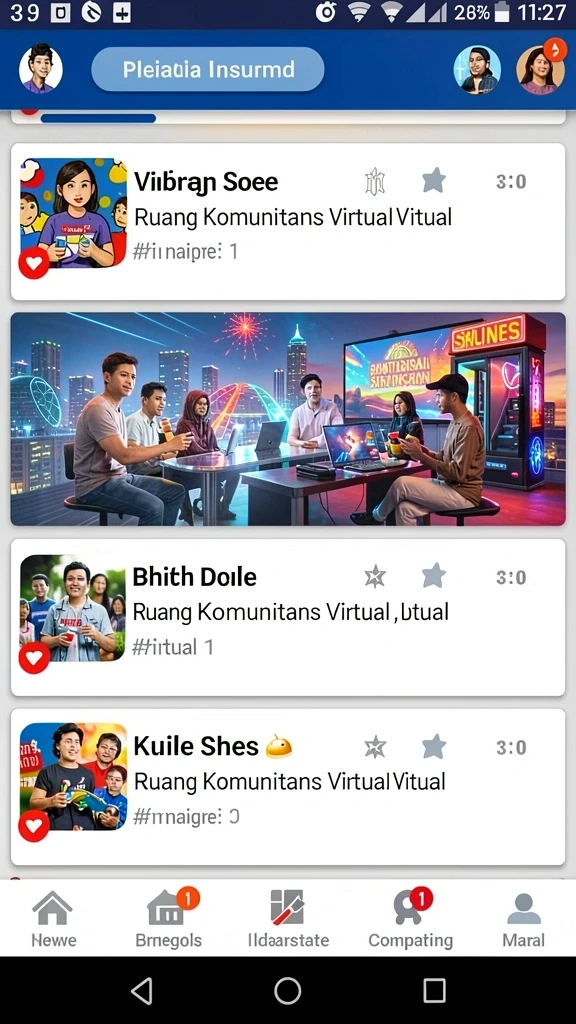Switch to the Brnegols tab
576x1024 pixels.
click(x=168, y=920)
